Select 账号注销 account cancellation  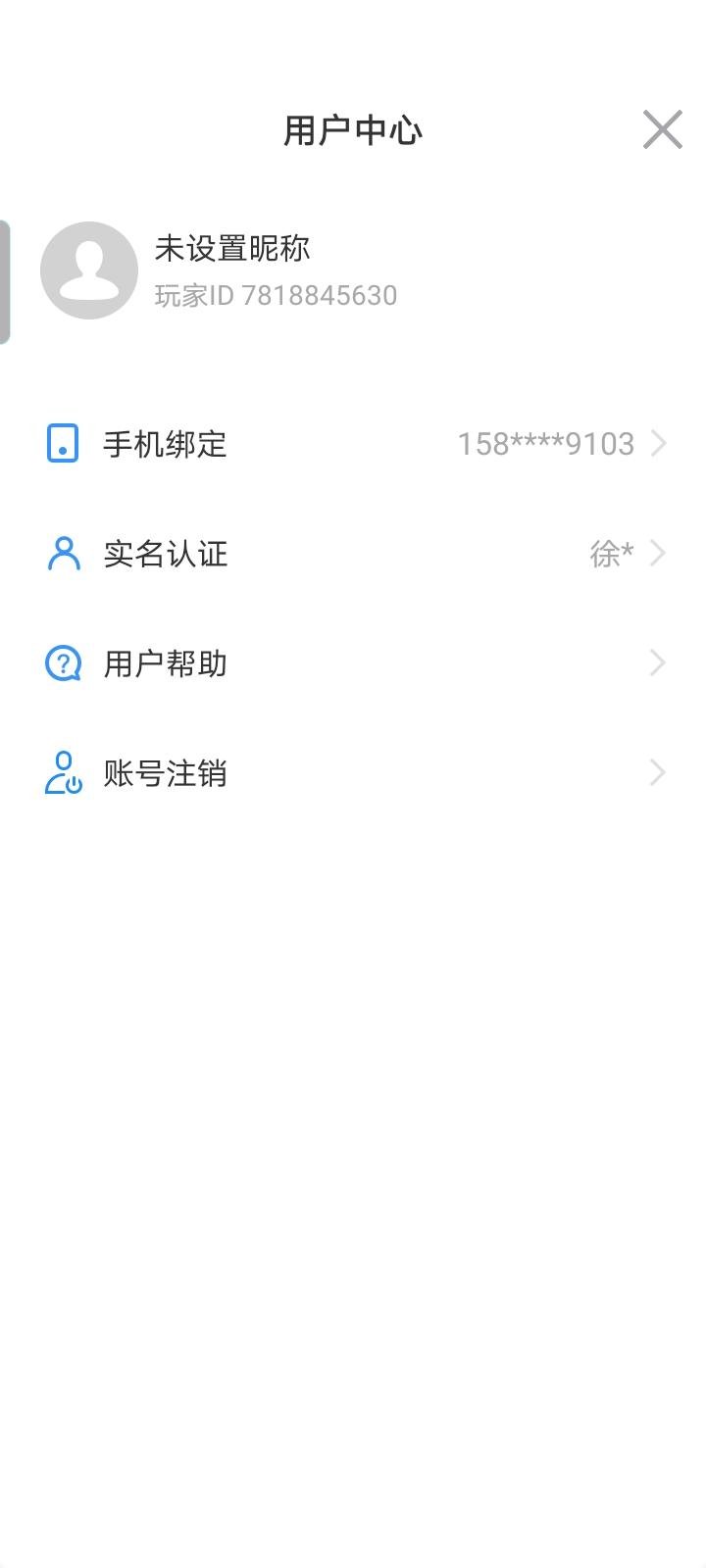click(x=353, y=773)
